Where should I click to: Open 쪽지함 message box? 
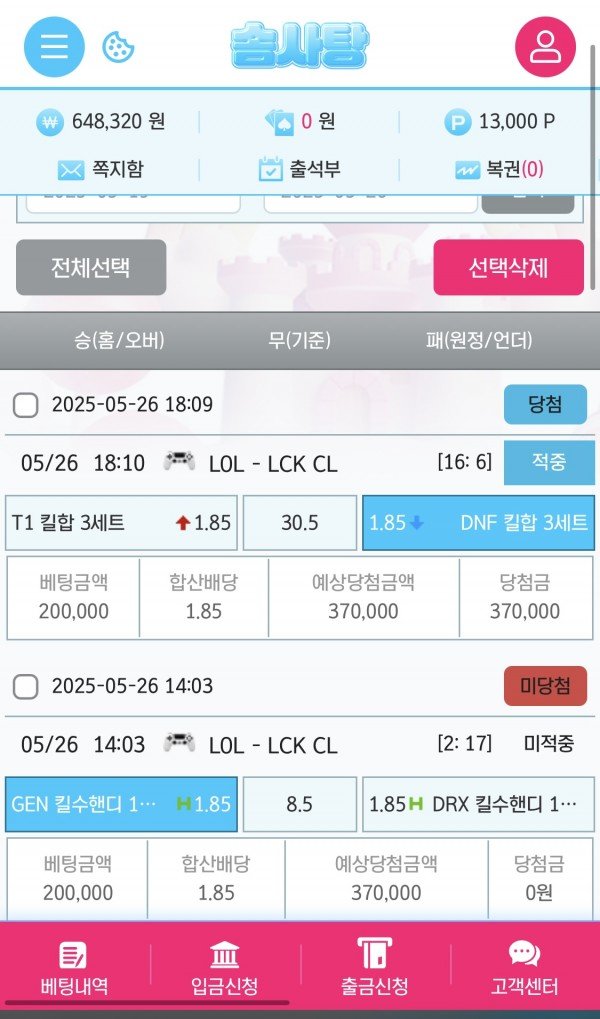tap(102, 169)
